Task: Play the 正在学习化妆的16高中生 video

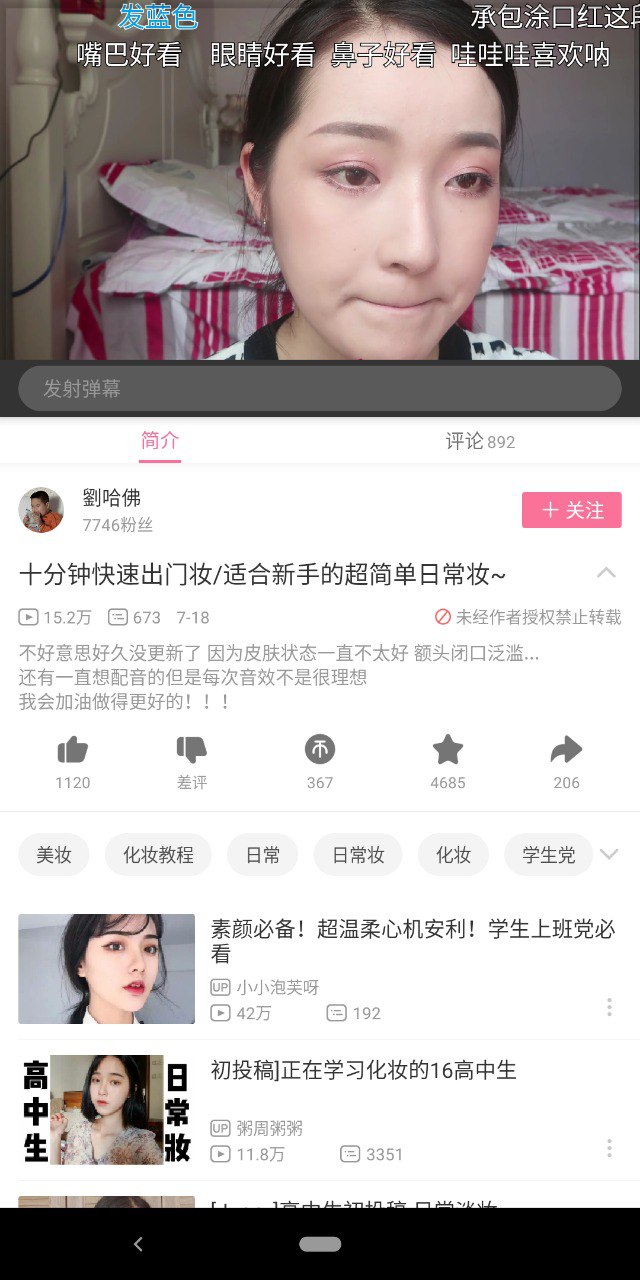Action: 363,1071
